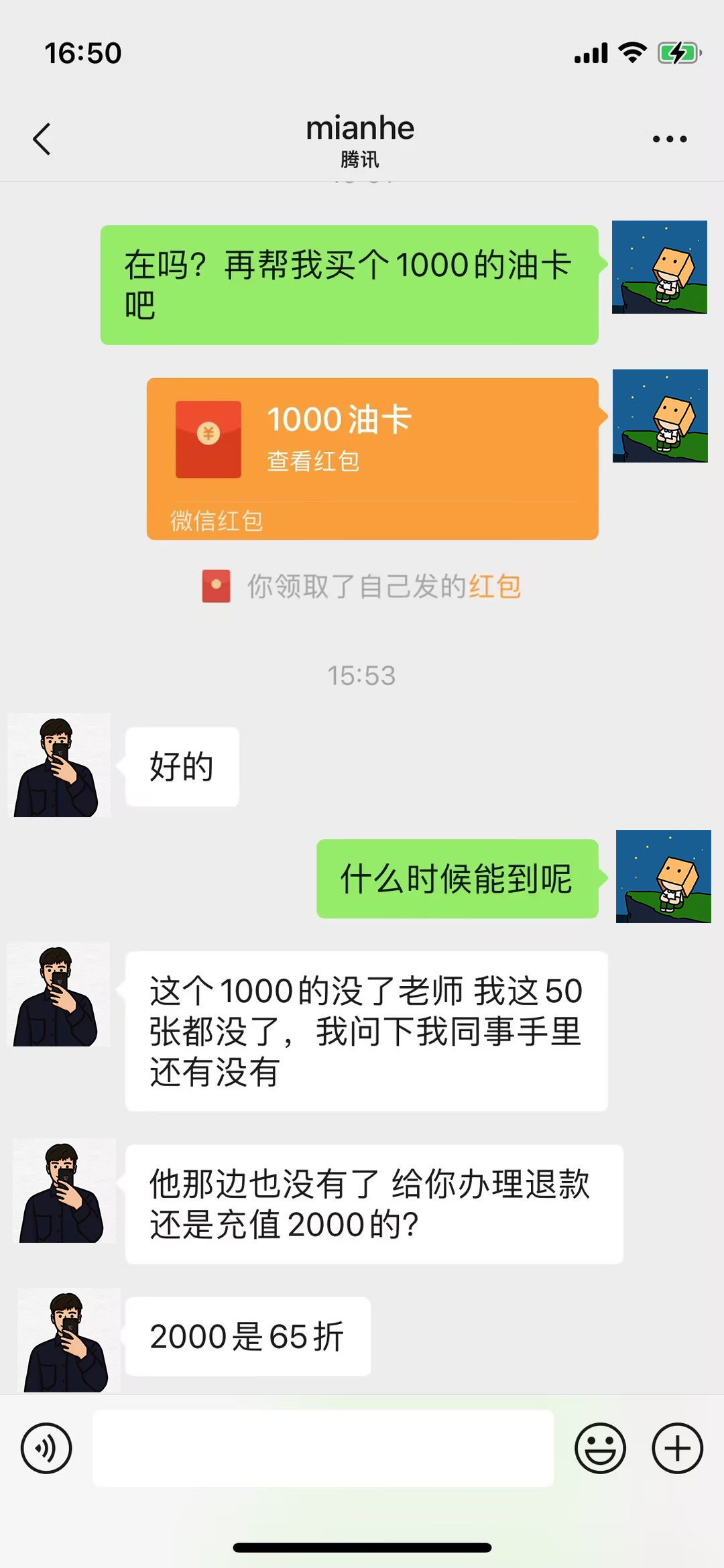724x1568 pixels.
Task: Tap the orange 红包 link in the notice
Action: pyautogui.click(x=494, y=587)
